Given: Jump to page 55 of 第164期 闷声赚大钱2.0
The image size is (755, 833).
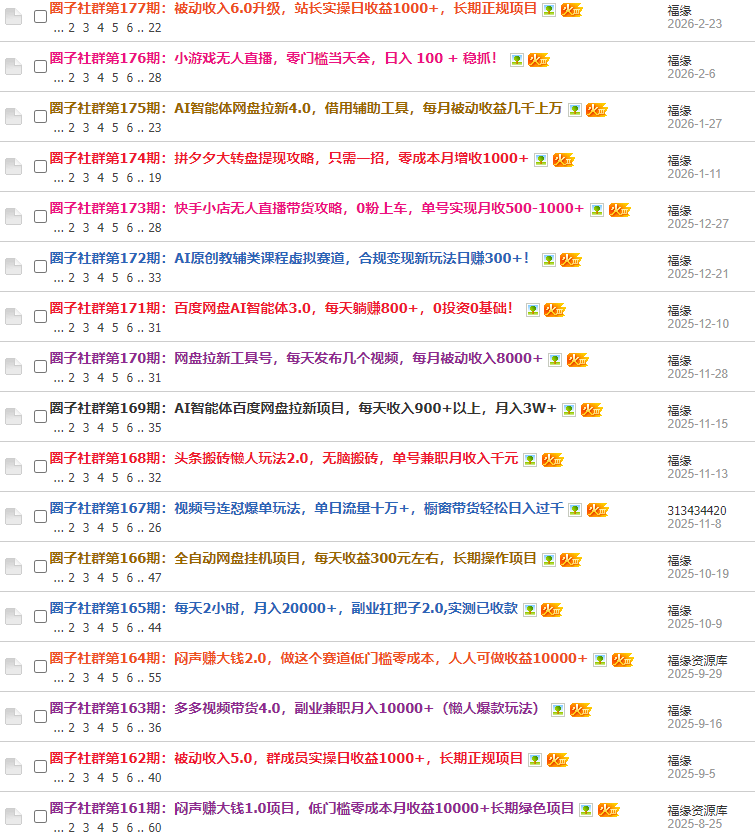Looking at the screenshot, I should pyautogui.click(x=154, y=677).
